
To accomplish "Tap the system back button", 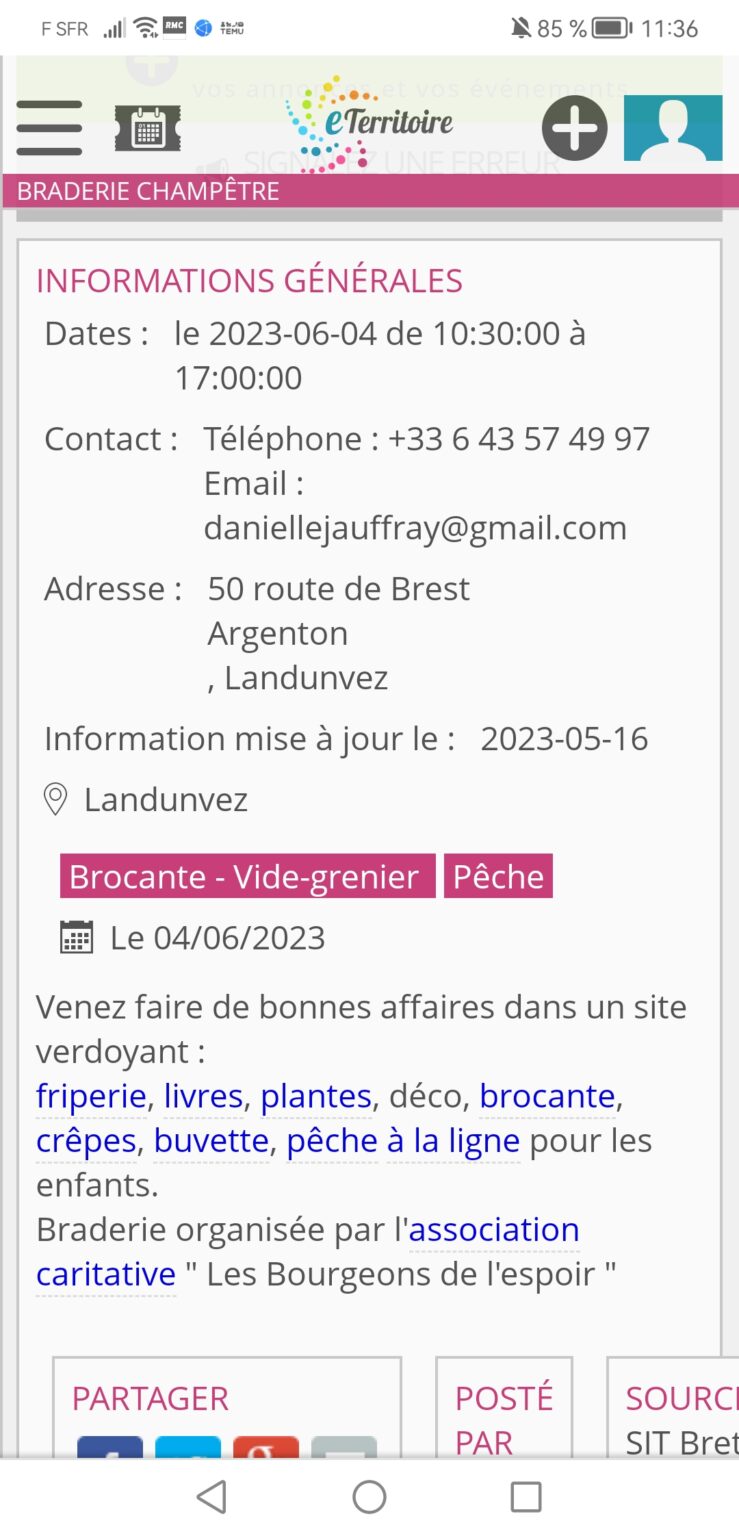I will (212, 1497).
